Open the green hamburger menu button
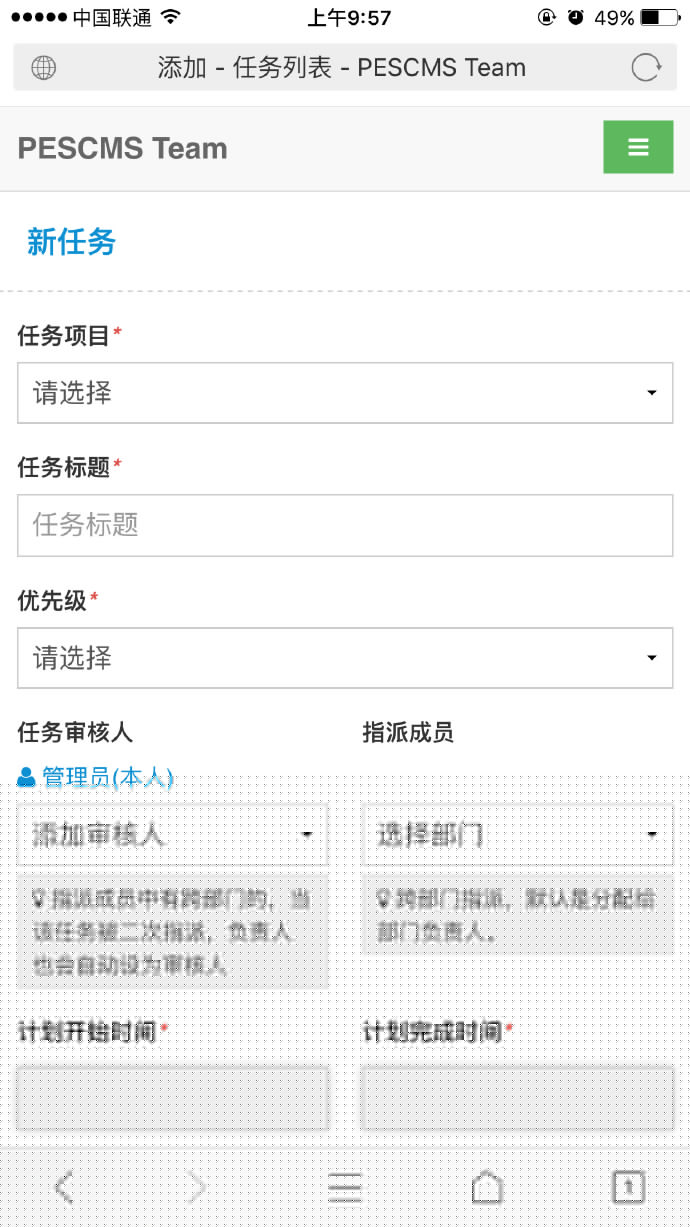Image resolution: width=690 pixels, height=1227 pixels. (638, 147)
